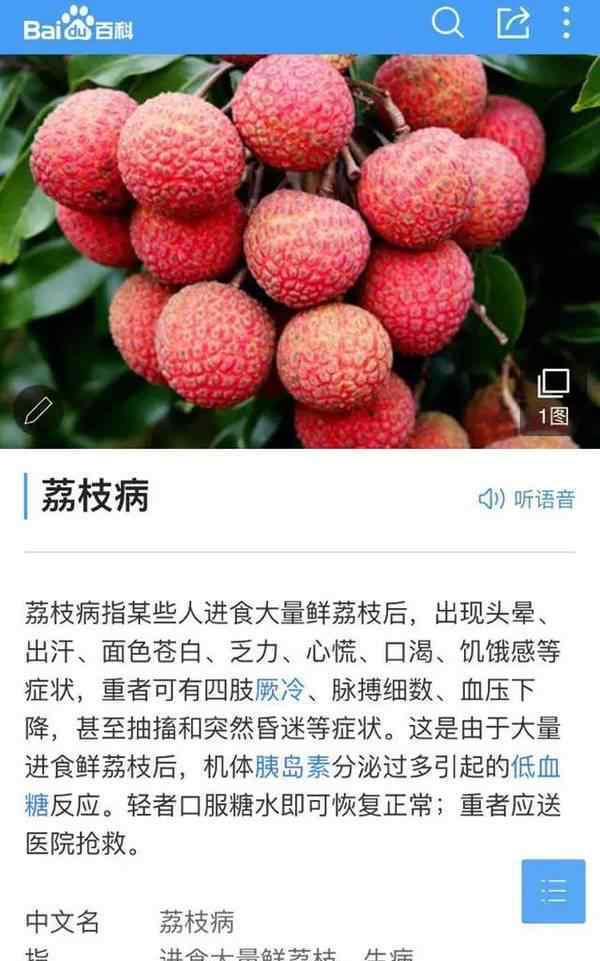The image size is (600, 961).
Task: Share this Baike article
Action: pos(513,22)
